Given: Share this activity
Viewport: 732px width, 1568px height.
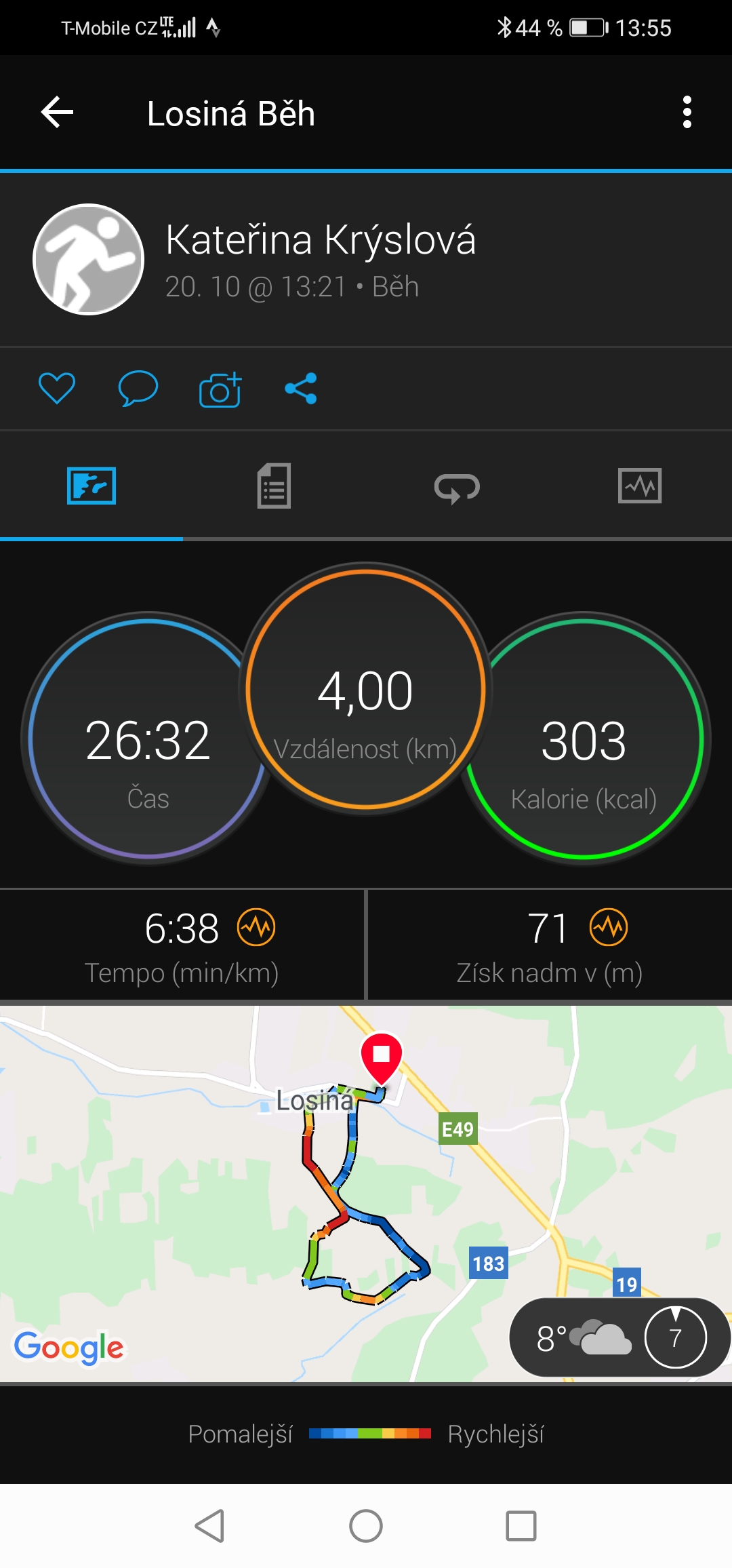Looking at the screenshot, I should [x=301, y=389].
